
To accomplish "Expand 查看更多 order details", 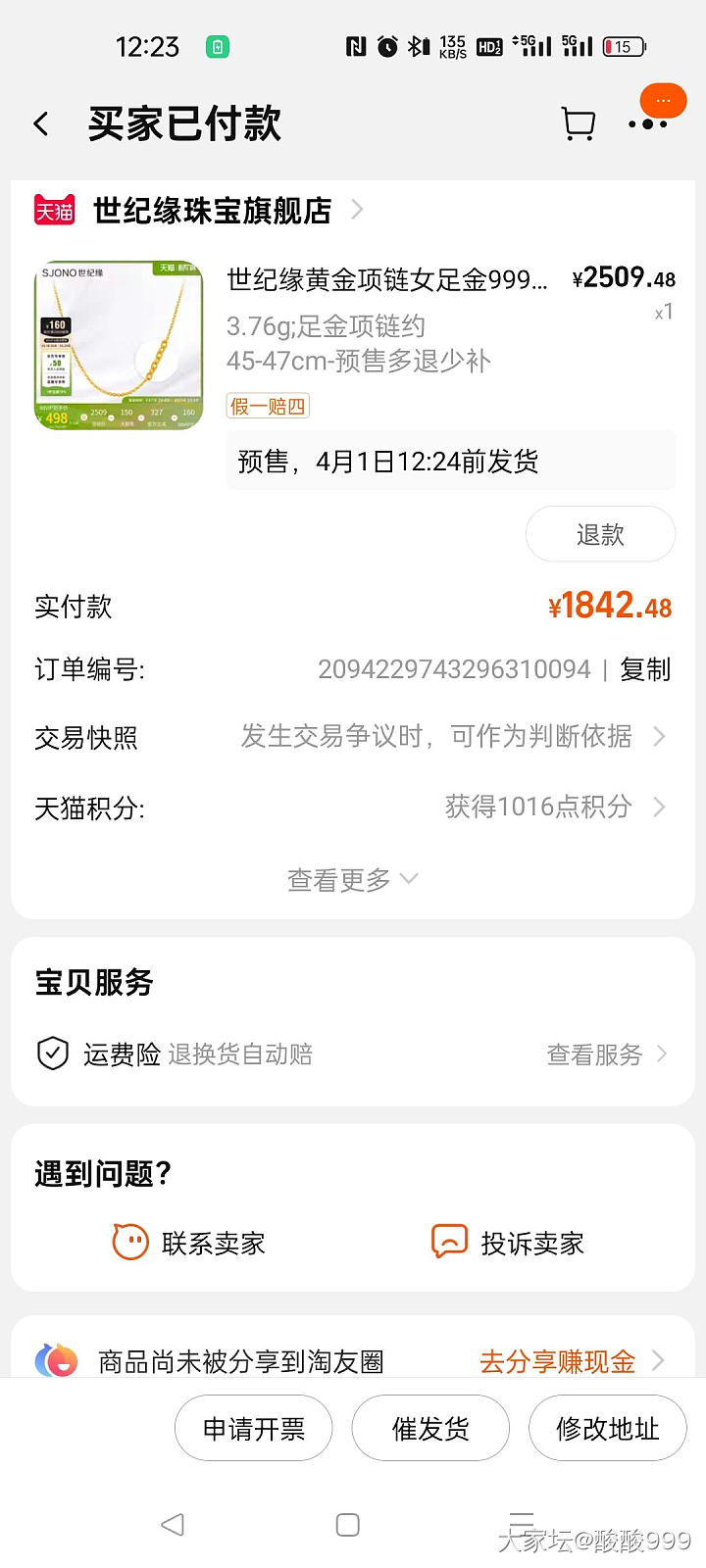I will (352, 880).
